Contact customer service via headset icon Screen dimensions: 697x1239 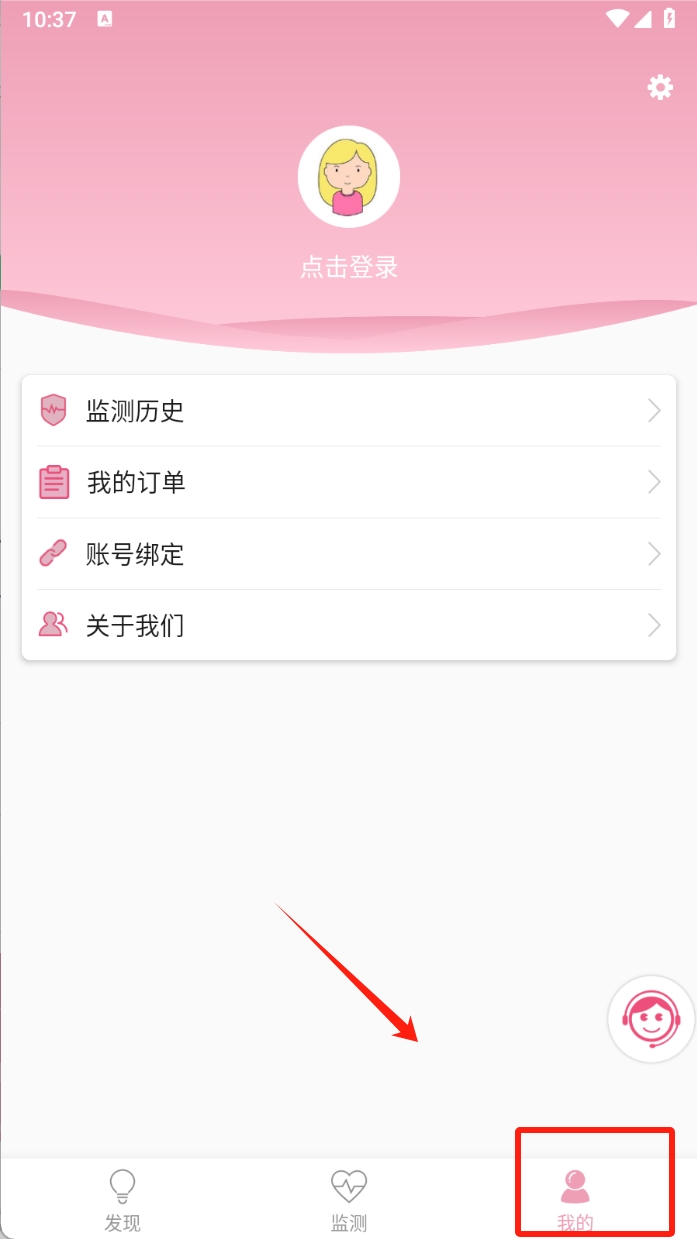pos(651,1019)
